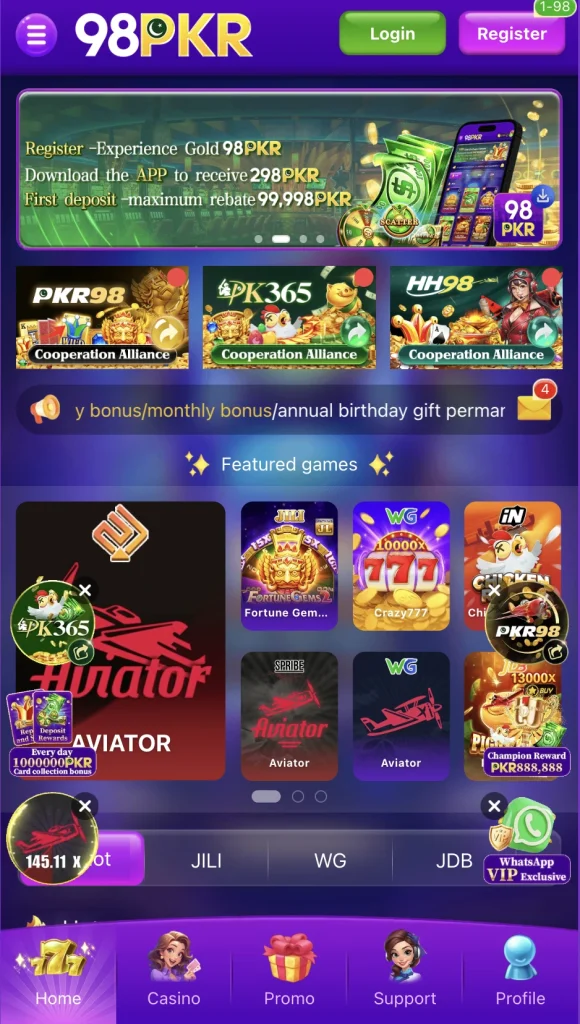Dismiss the floating PK365 bubble
Image resolution: width=580 pixels, height=1024 pixels.
click(x=85, y=591)
